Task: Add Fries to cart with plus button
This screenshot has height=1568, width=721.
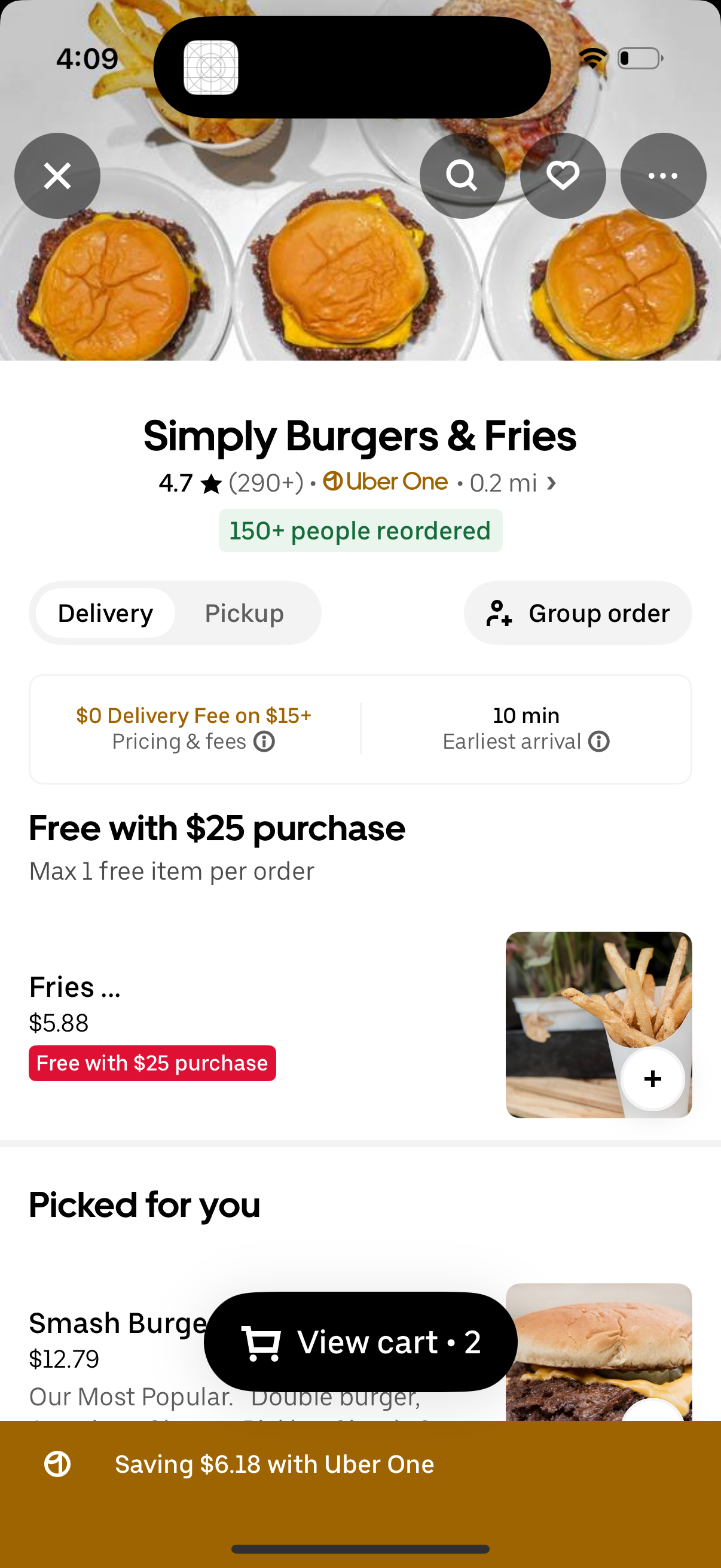Action: [652, 1078]
